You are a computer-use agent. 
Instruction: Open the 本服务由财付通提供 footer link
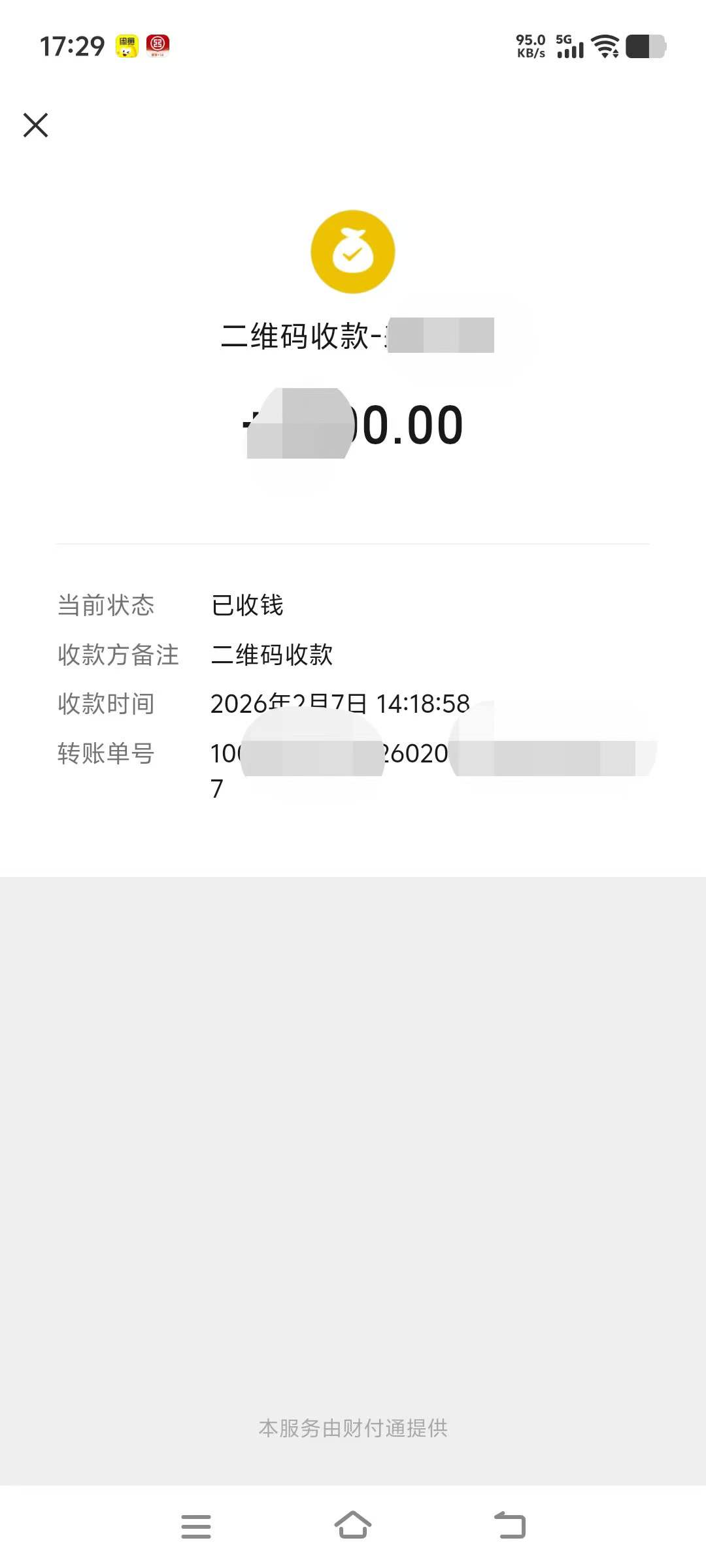tap(352, 1429)
